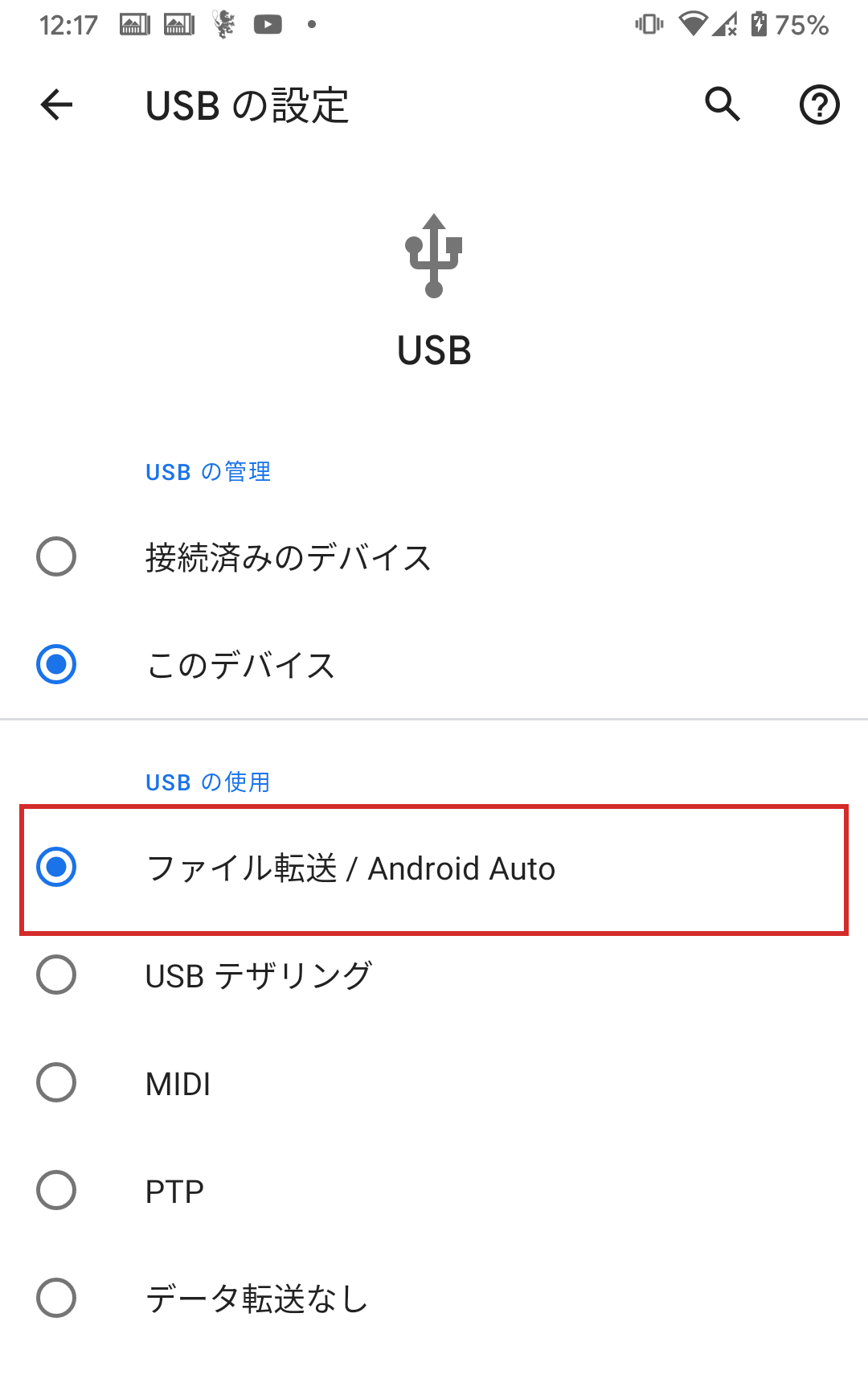The width and height of the screenshot is (868, 1383).
Task: Go back from USB settings
Action: (x=56, y=105)
